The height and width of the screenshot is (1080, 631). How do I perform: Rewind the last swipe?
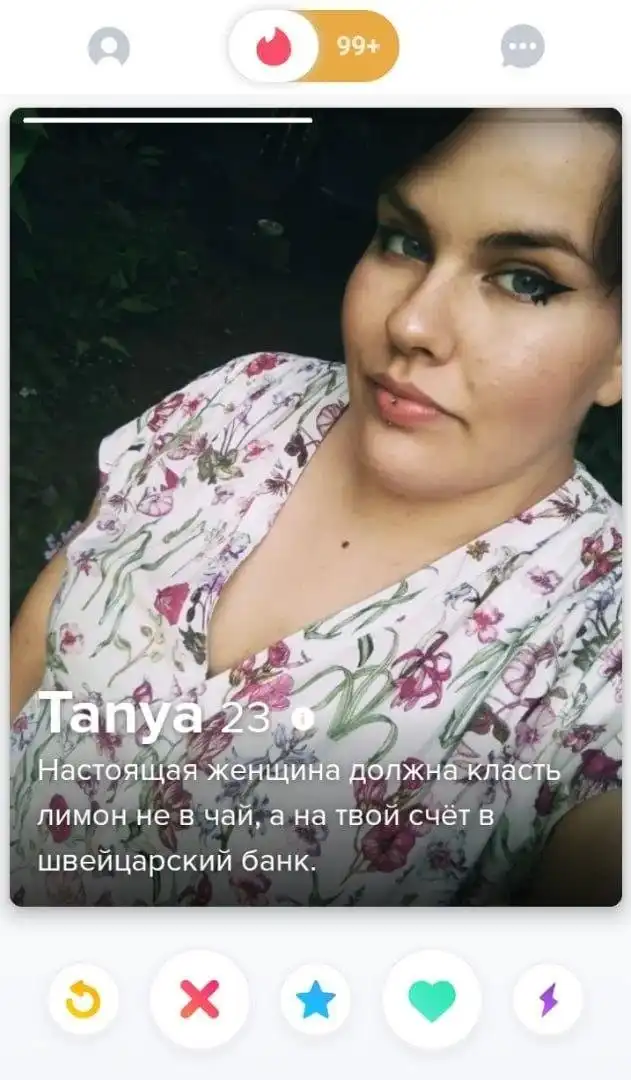click(83, 999)
